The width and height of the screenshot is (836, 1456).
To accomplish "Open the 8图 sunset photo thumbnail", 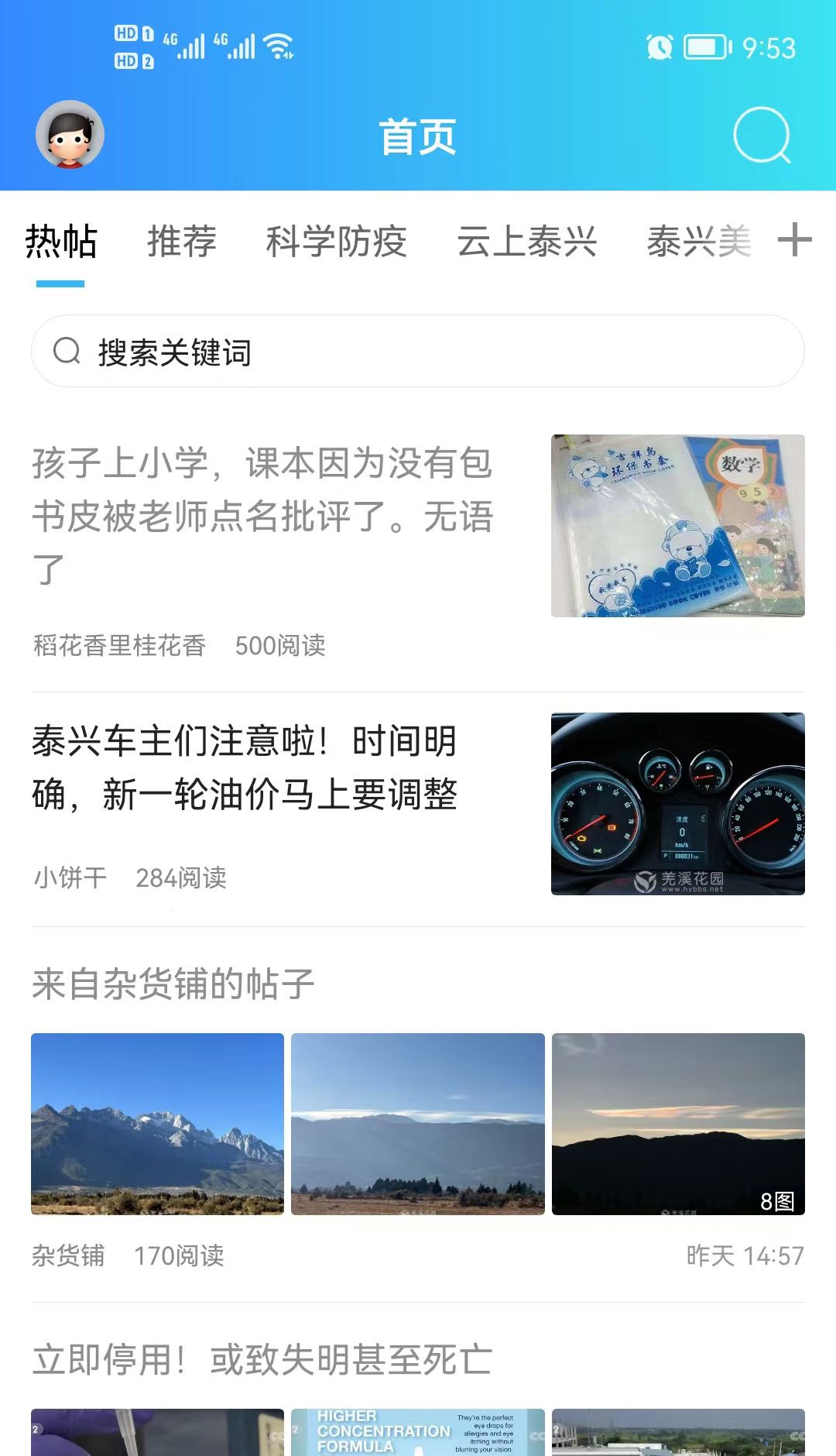I will [x=678, y=1124].
